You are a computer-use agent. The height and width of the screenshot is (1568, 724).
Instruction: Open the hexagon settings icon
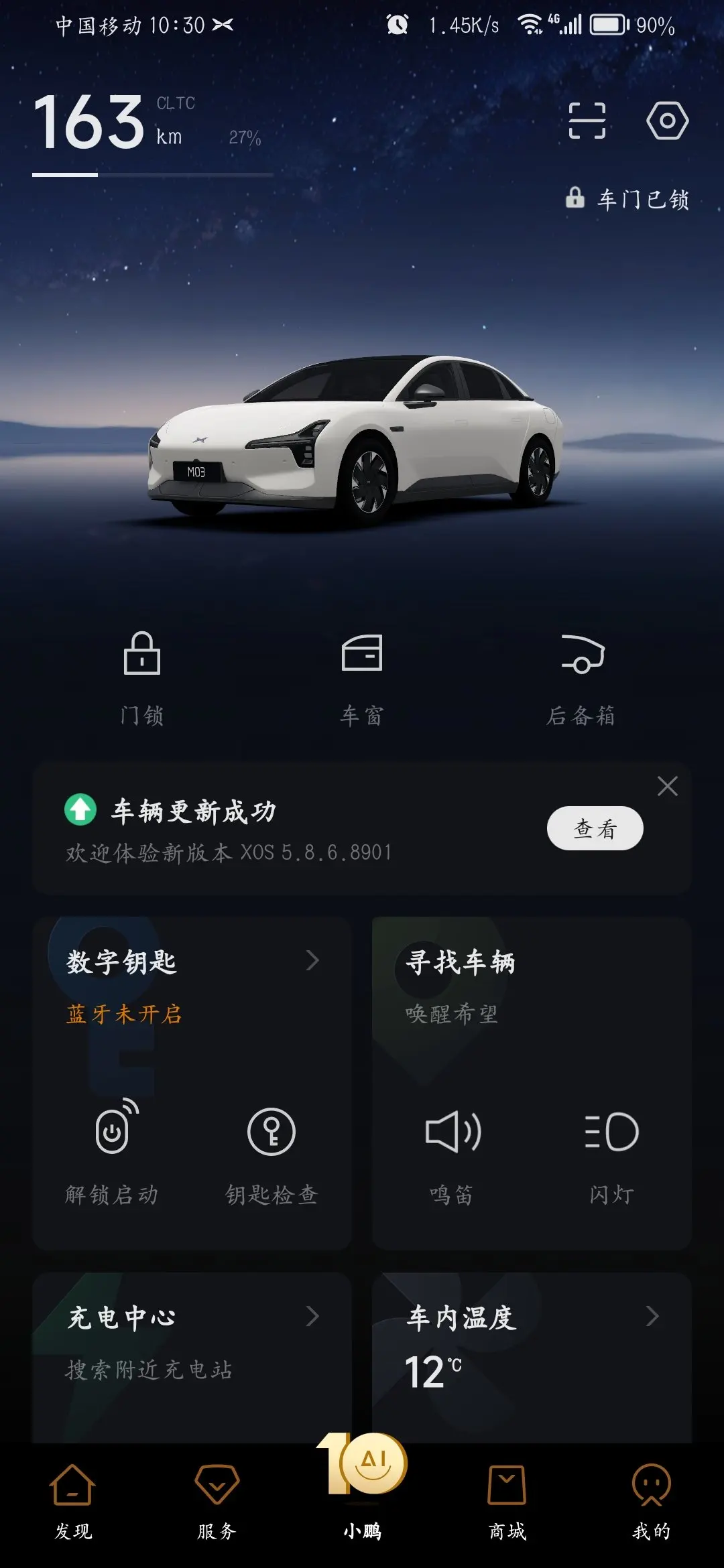pos(667,121)
